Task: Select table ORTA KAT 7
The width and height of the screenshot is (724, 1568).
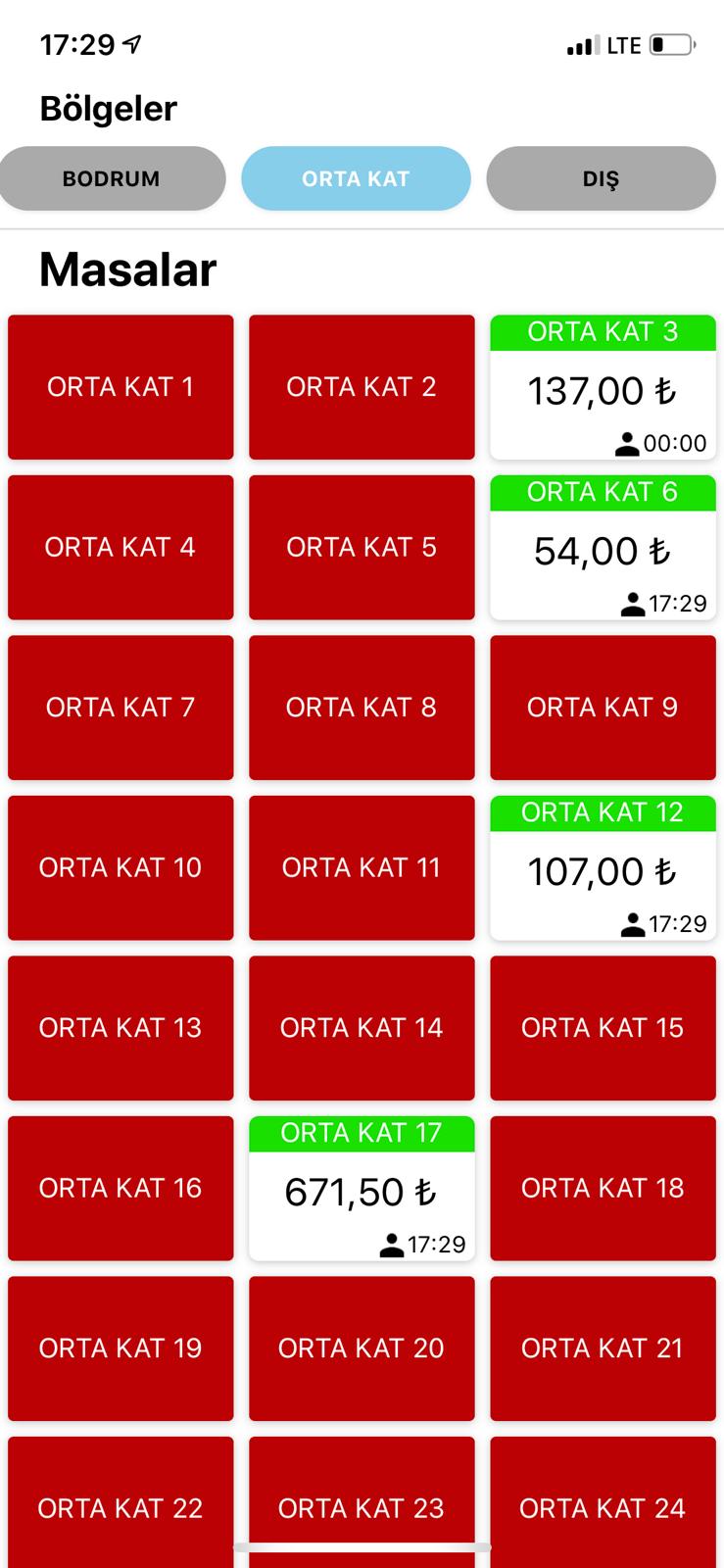Action: point(121,708)
